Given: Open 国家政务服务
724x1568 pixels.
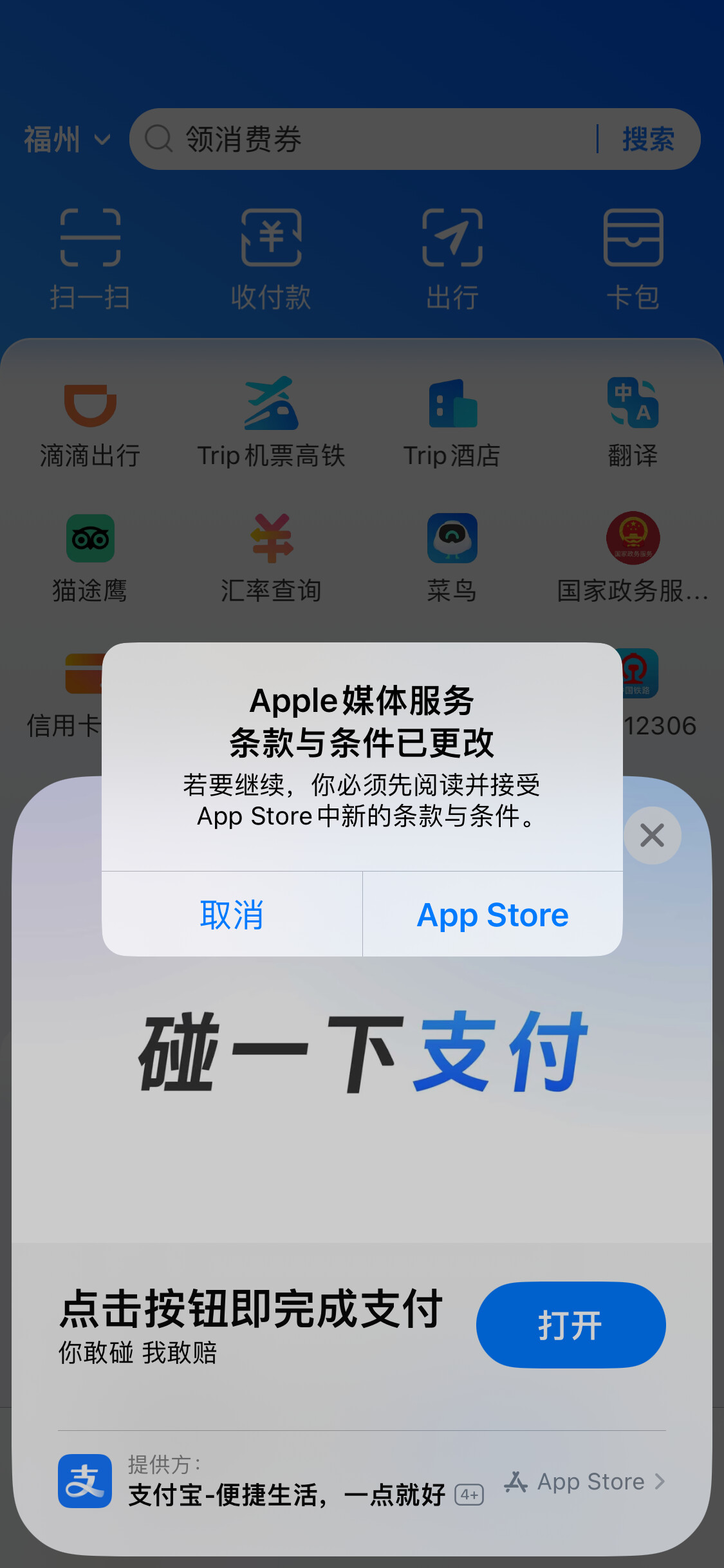Looking at the screenshot, I should (633, 559).
